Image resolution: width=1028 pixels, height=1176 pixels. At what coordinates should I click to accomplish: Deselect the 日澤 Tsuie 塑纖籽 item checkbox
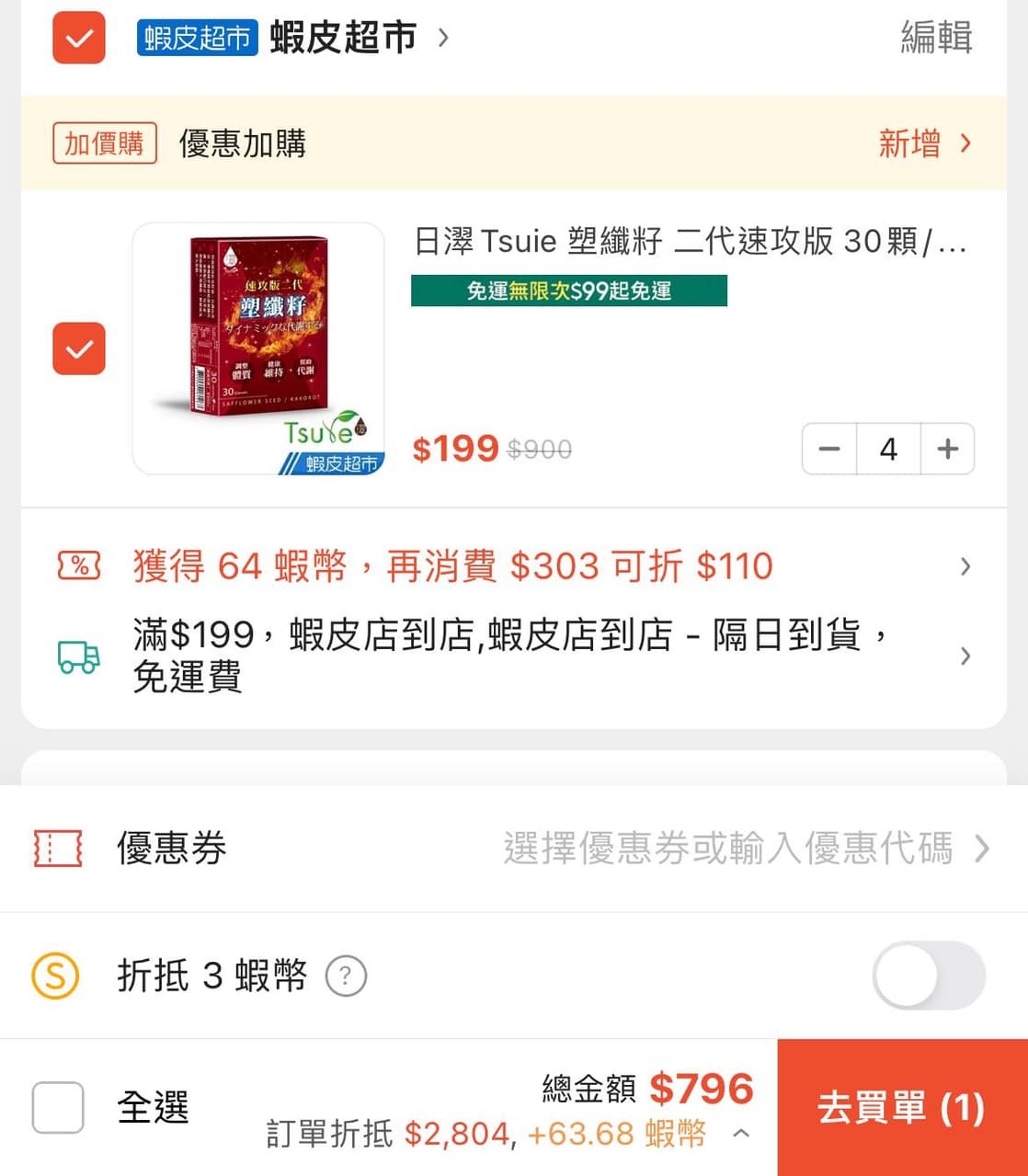79,349
